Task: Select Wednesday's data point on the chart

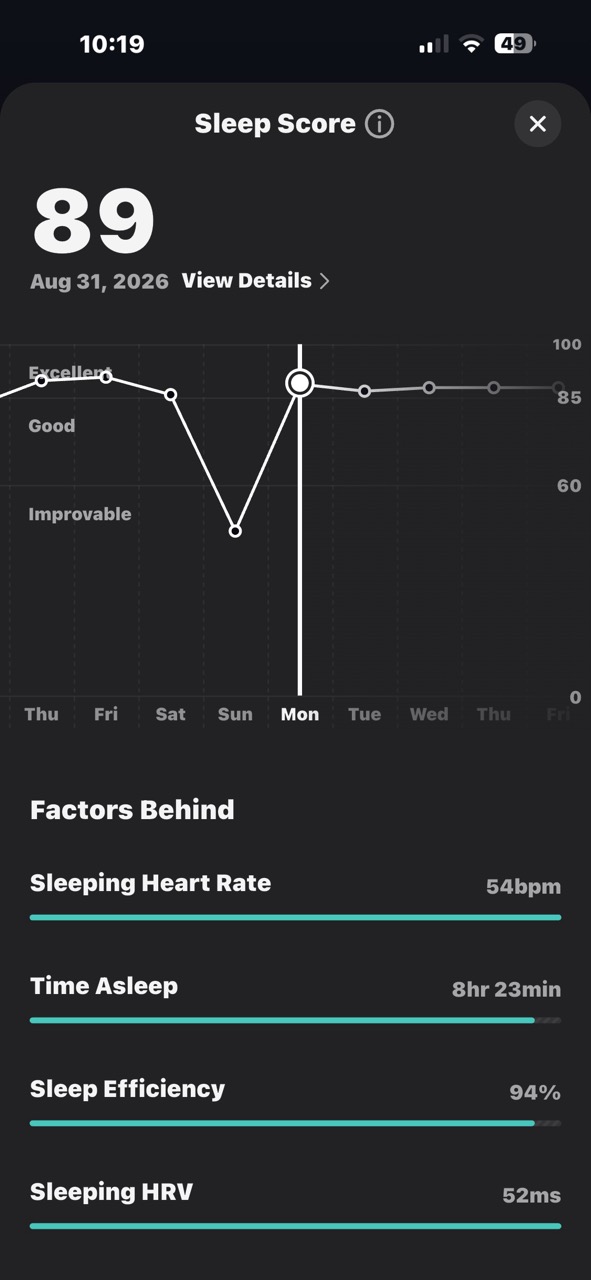Action: coord(429,387)
